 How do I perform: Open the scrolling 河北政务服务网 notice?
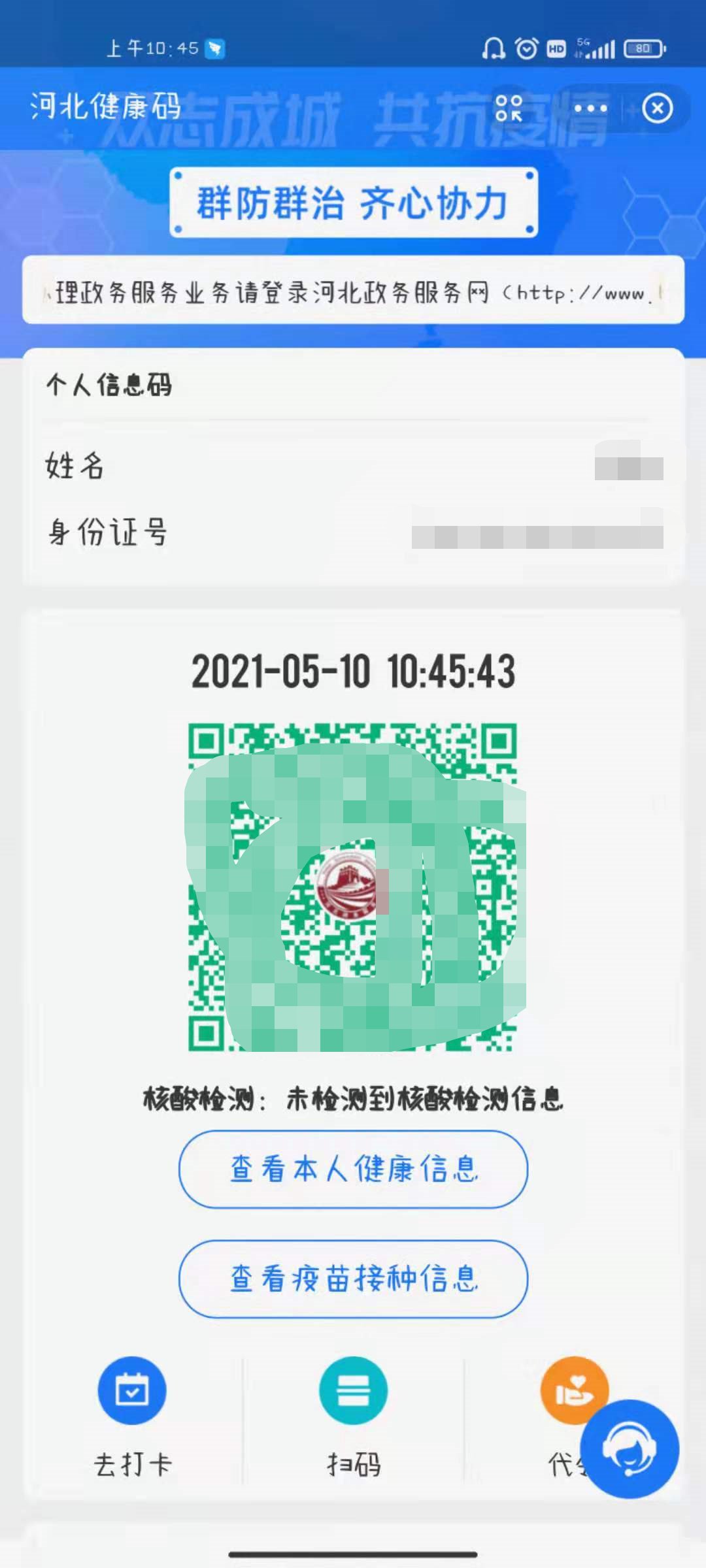[353, 291]
